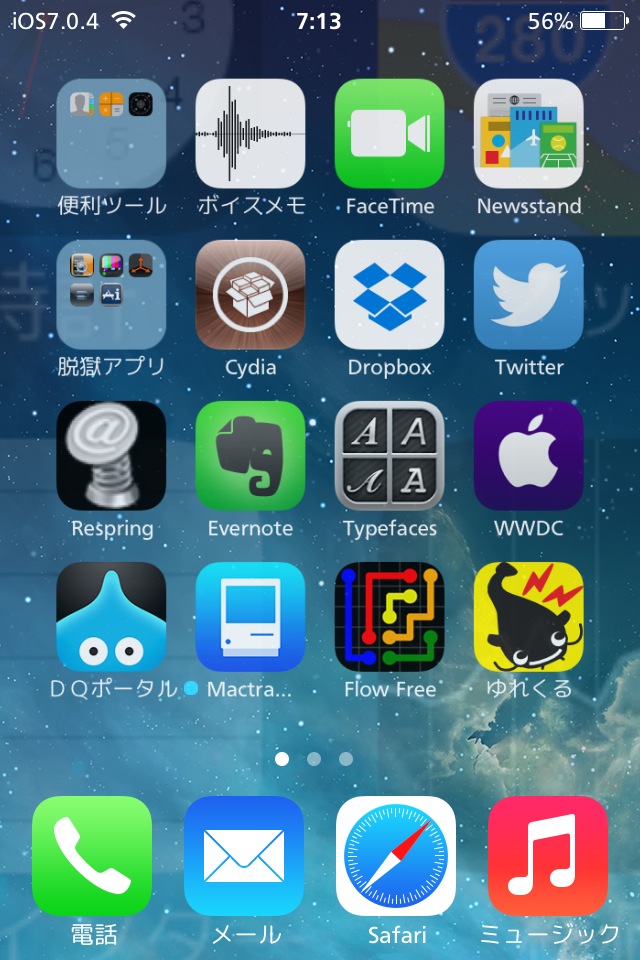Viewport: 640px width, 960px height.
Task: Launch the DQポータル app
Action: tap(111, 617)
